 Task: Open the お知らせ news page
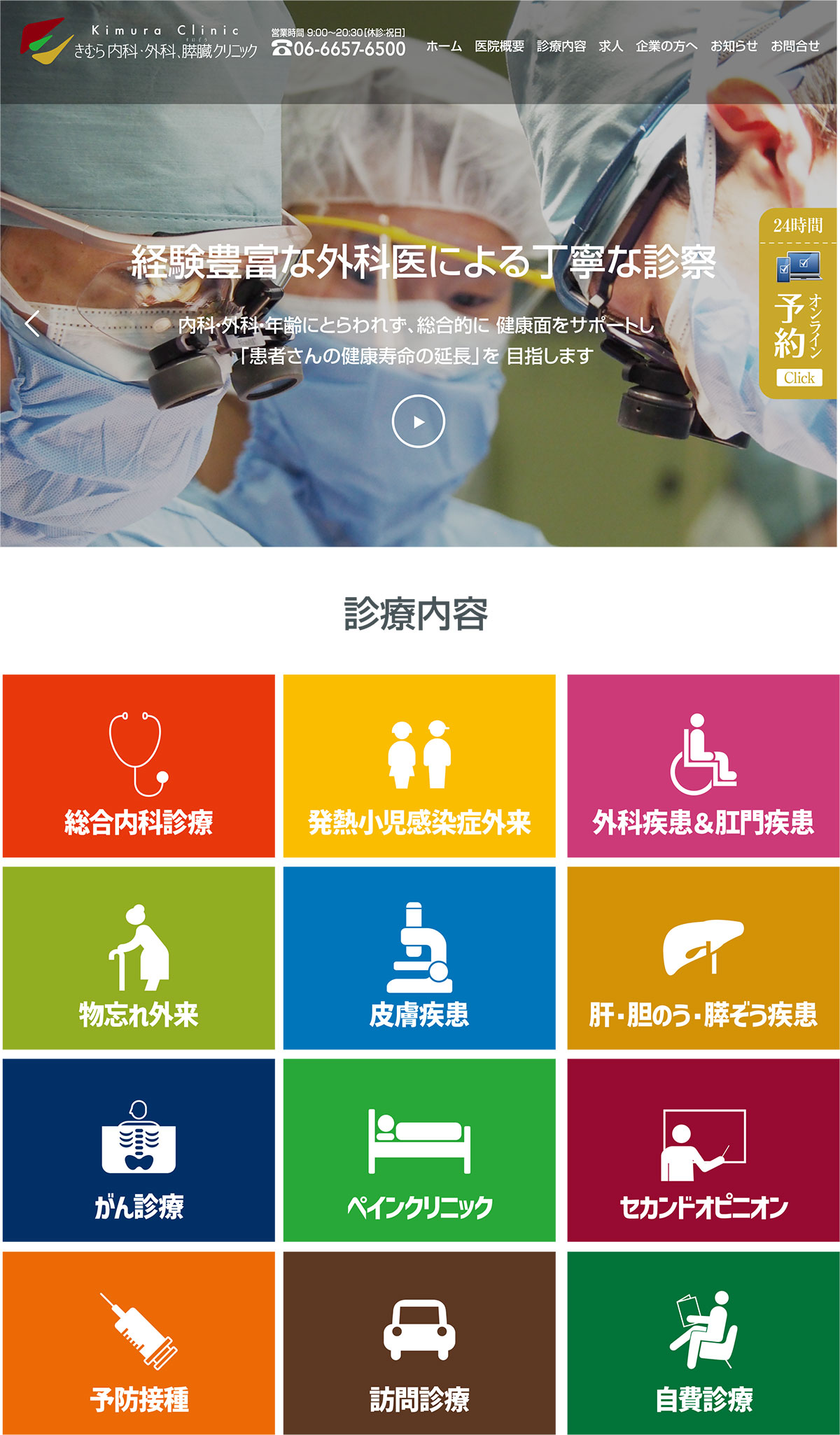click(x=734, y=46)
